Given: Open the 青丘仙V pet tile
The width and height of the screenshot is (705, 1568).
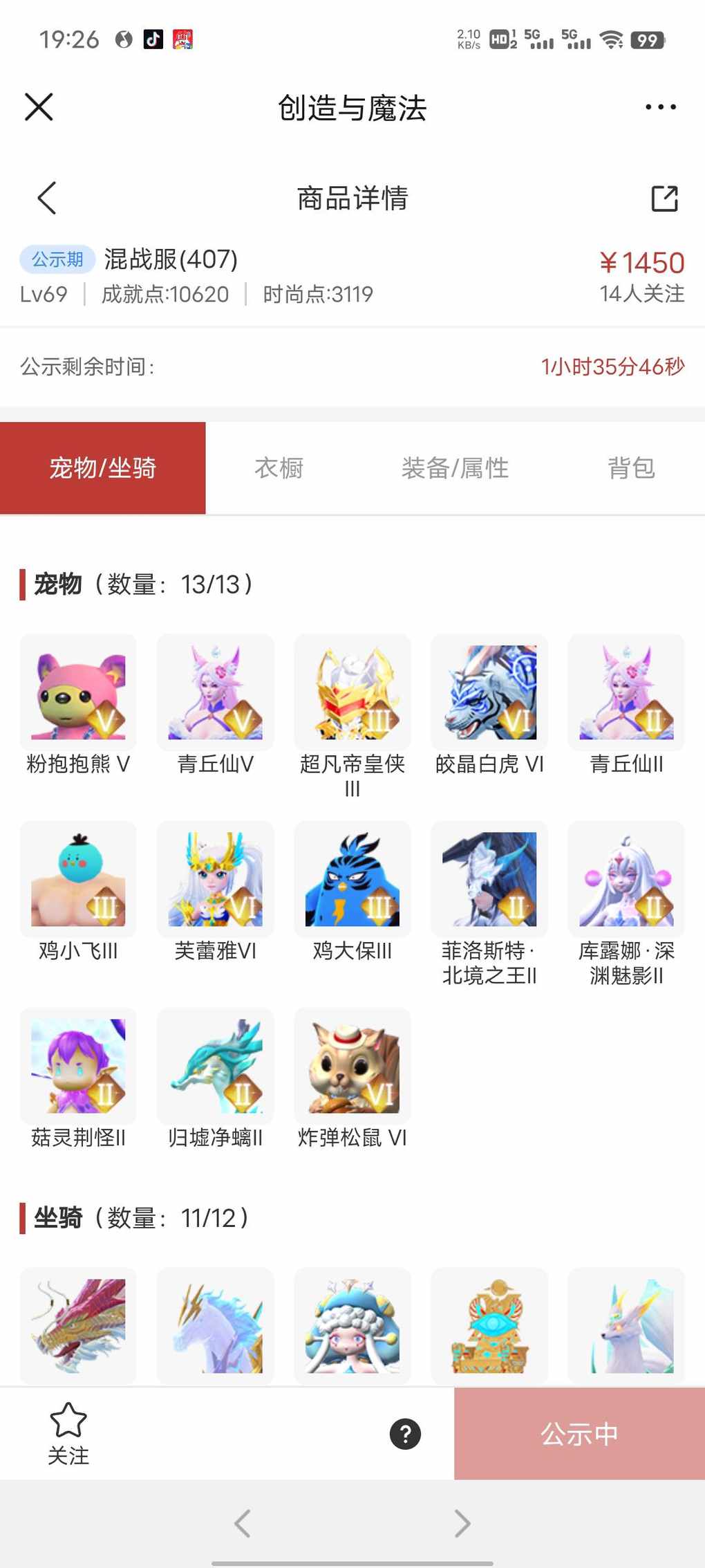Looking at the screenshot, I should 215,692.
